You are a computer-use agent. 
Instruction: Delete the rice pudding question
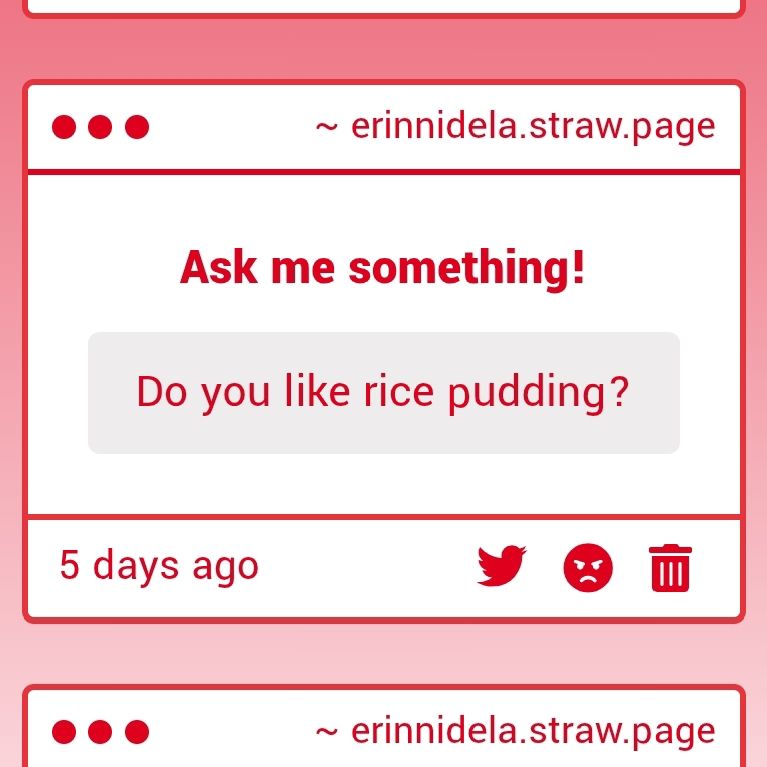point(670,568)
